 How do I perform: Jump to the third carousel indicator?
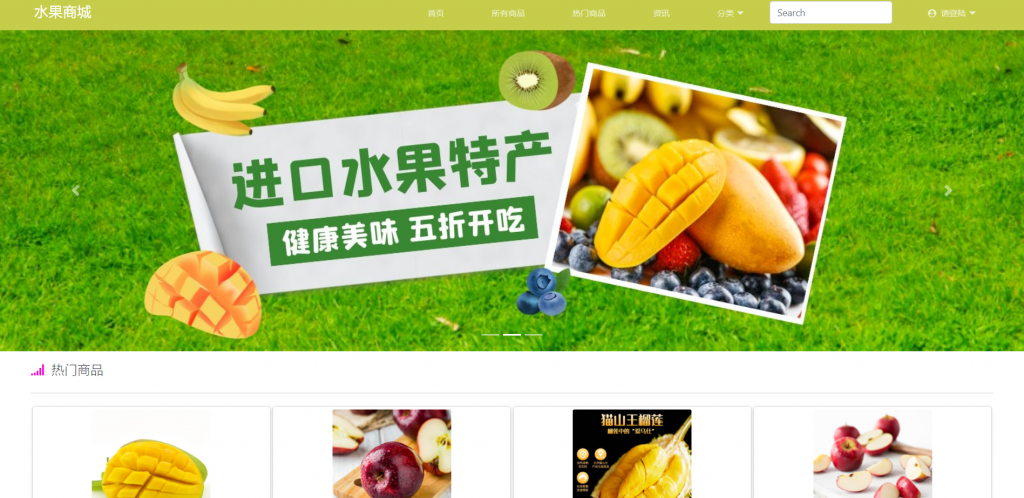click(534, 334)
